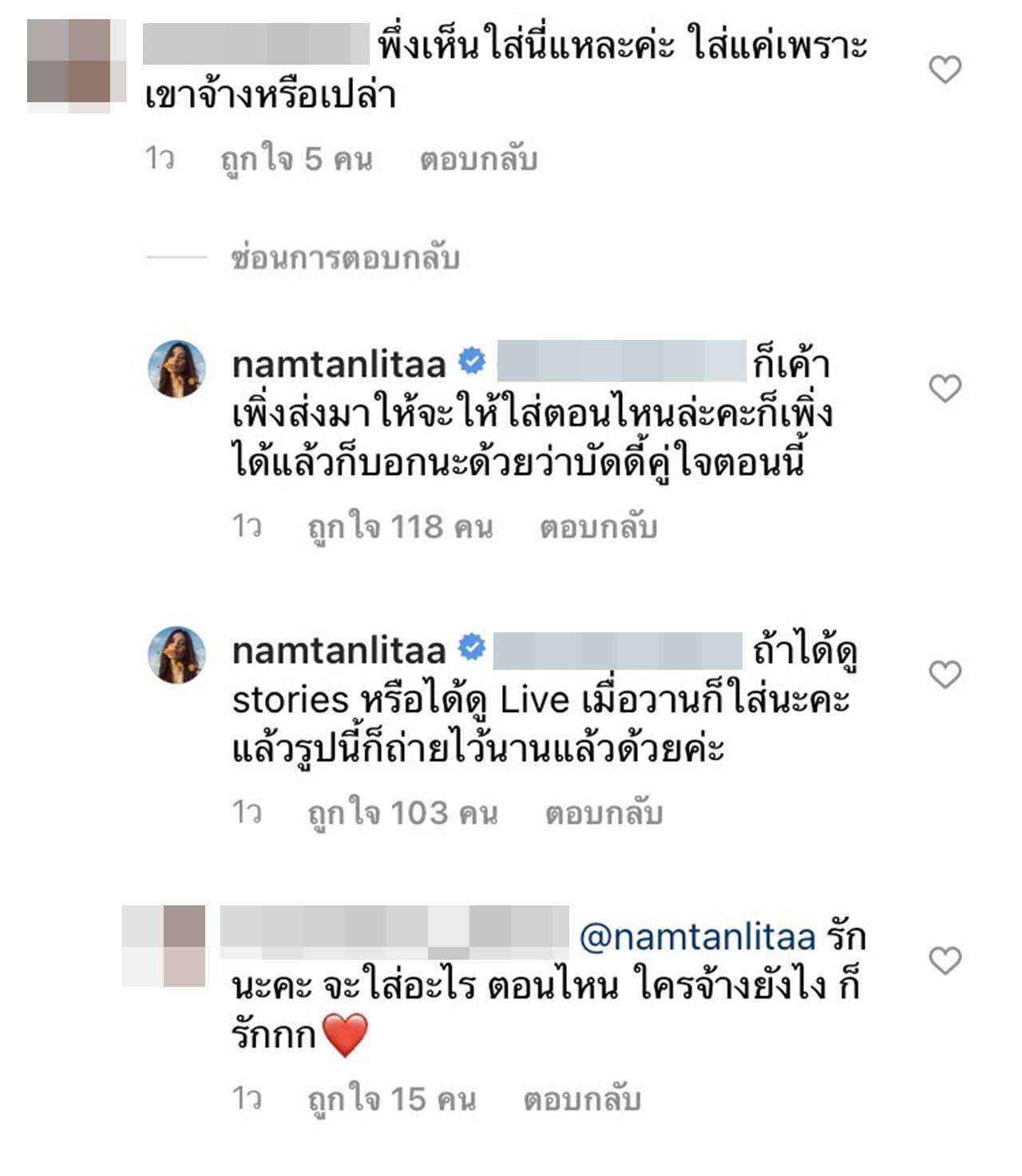Tap ซ่อนการตอบกลับ to hide replies
Screen dimensions: 1022x1176
pyautogui.click(x=345, y=258)
